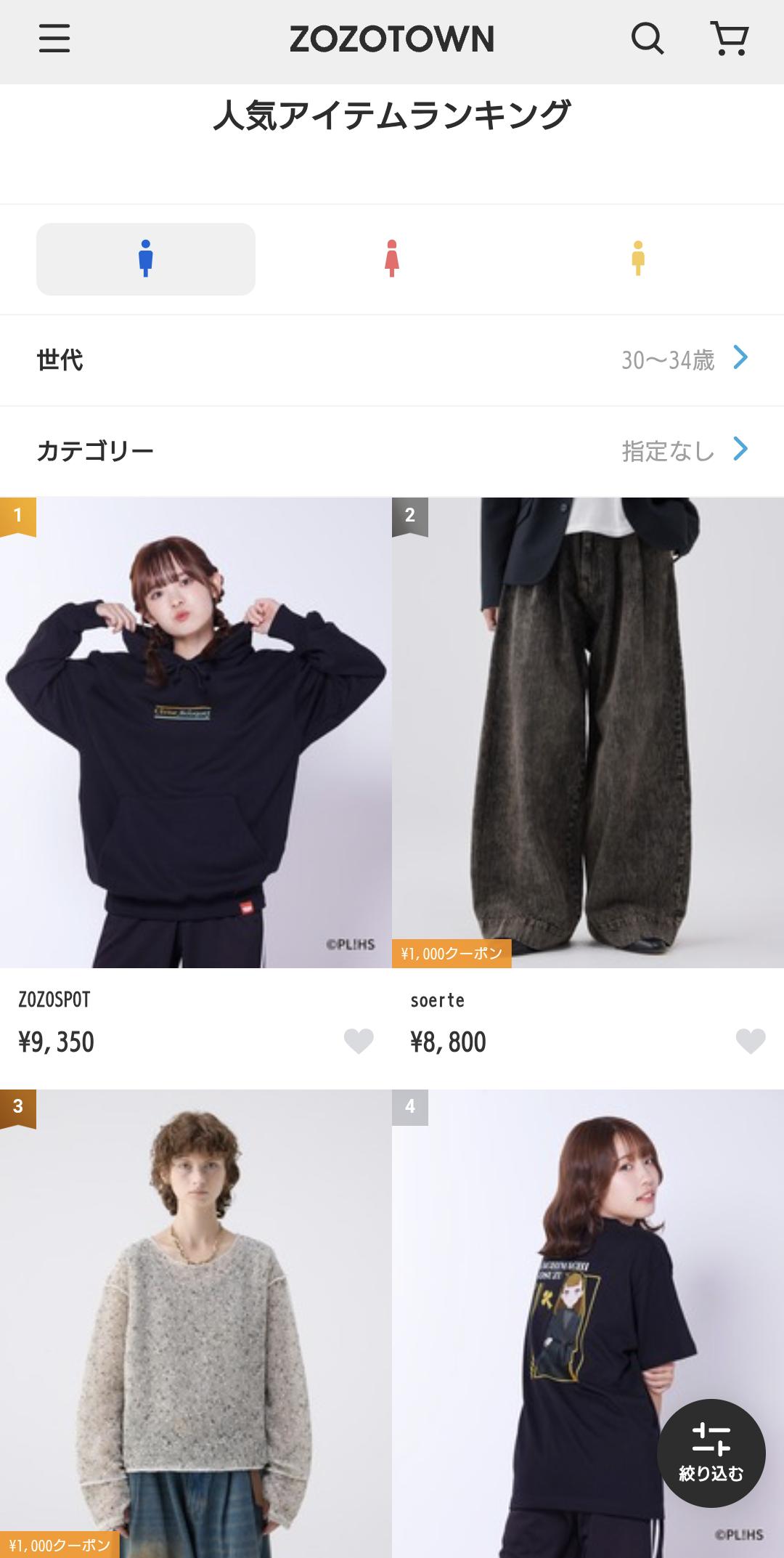This screenshot has height=1558, width=784.
Task: Open the 世代 age group selector
Action: 392,360
